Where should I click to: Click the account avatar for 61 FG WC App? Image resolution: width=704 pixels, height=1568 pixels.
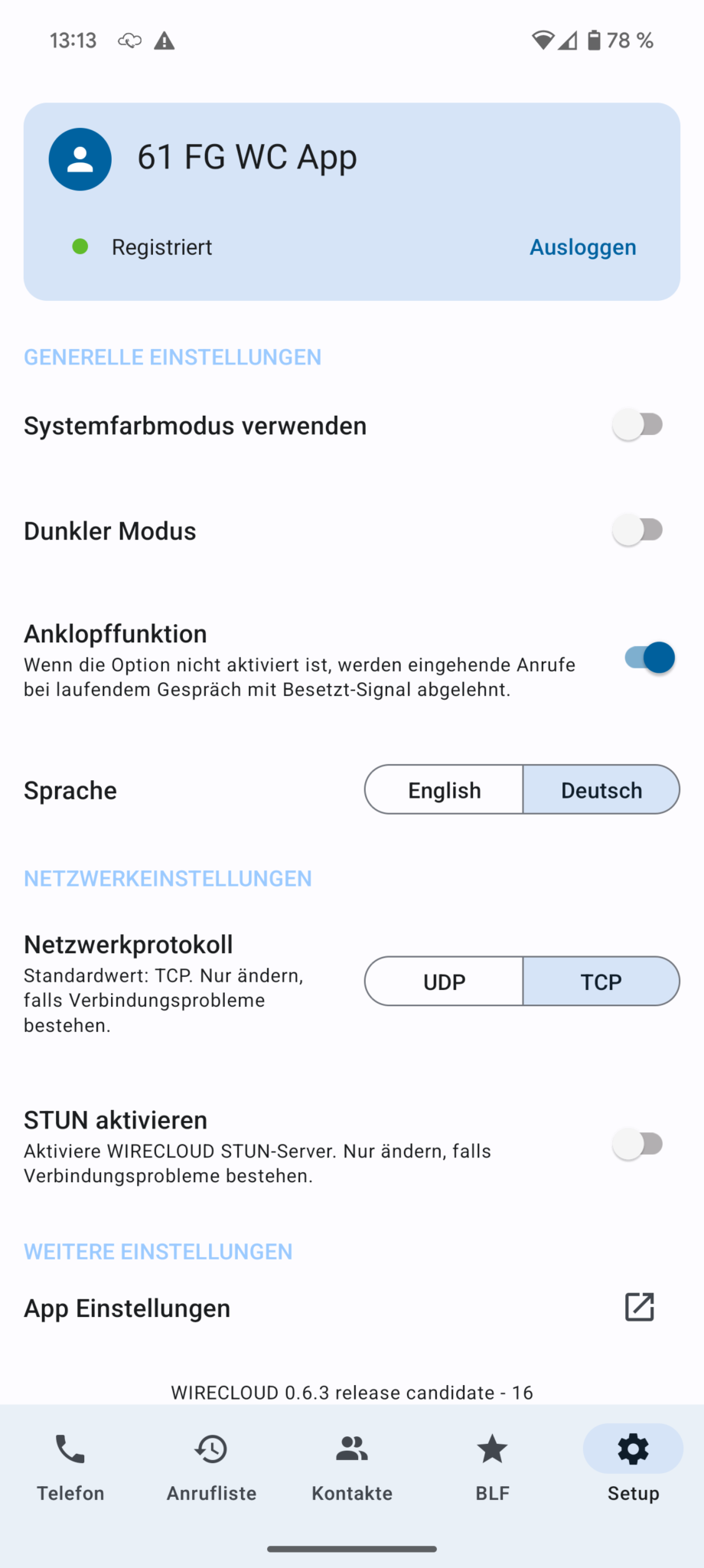[80, 158]
